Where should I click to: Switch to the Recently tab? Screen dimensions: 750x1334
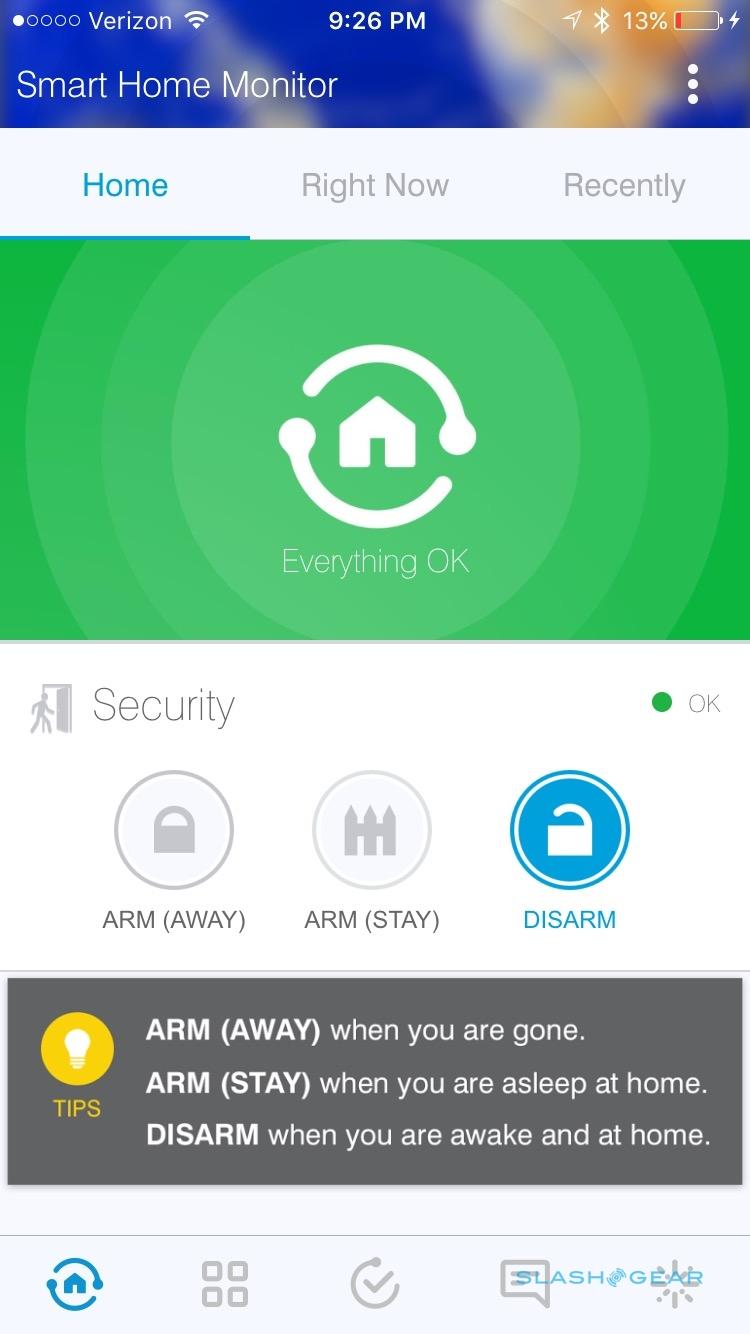tap(624, 185)
